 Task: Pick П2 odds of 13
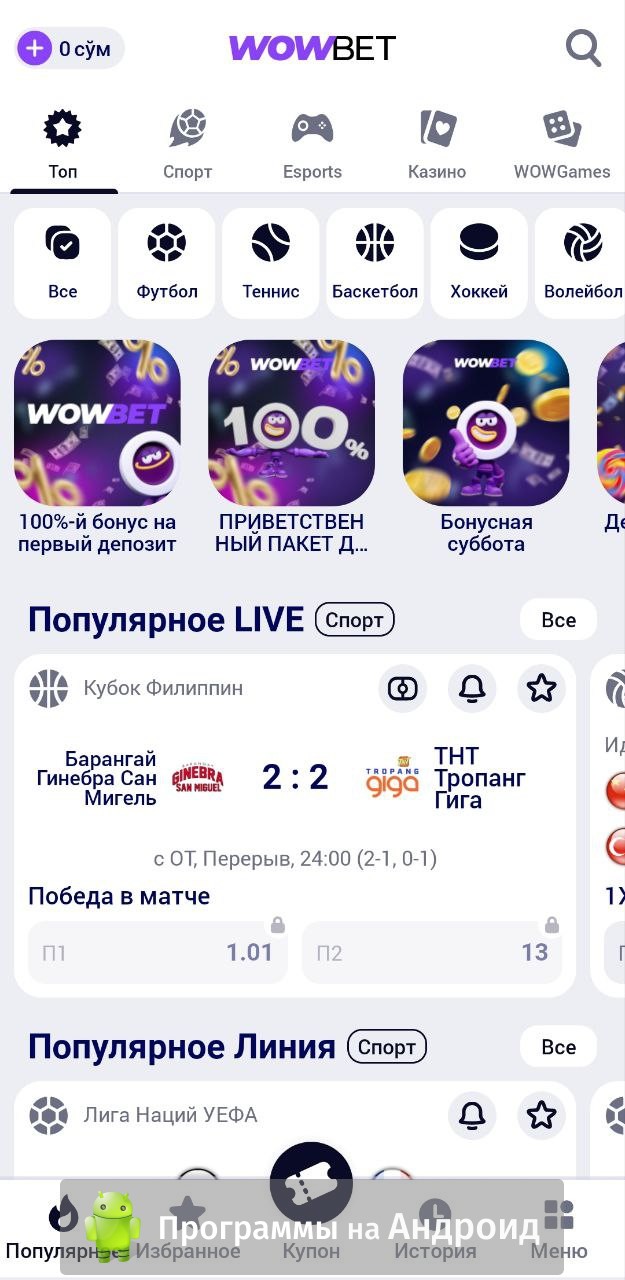point(432,953)
